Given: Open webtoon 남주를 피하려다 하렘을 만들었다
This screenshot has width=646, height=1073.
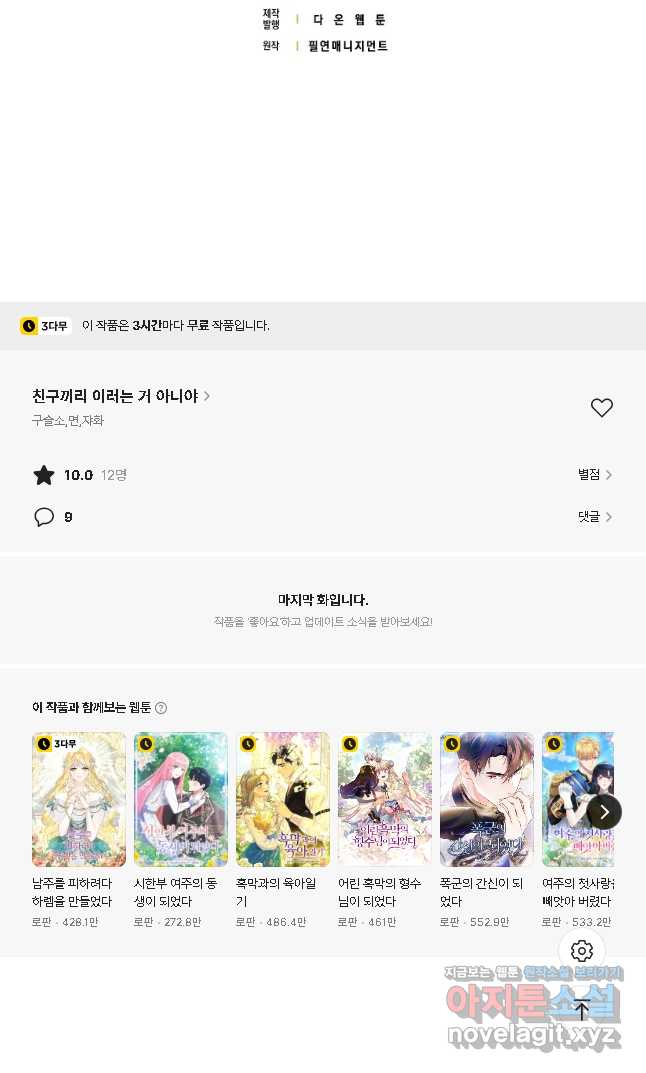Looking at the screenshot, I should (x=79, y=800).
